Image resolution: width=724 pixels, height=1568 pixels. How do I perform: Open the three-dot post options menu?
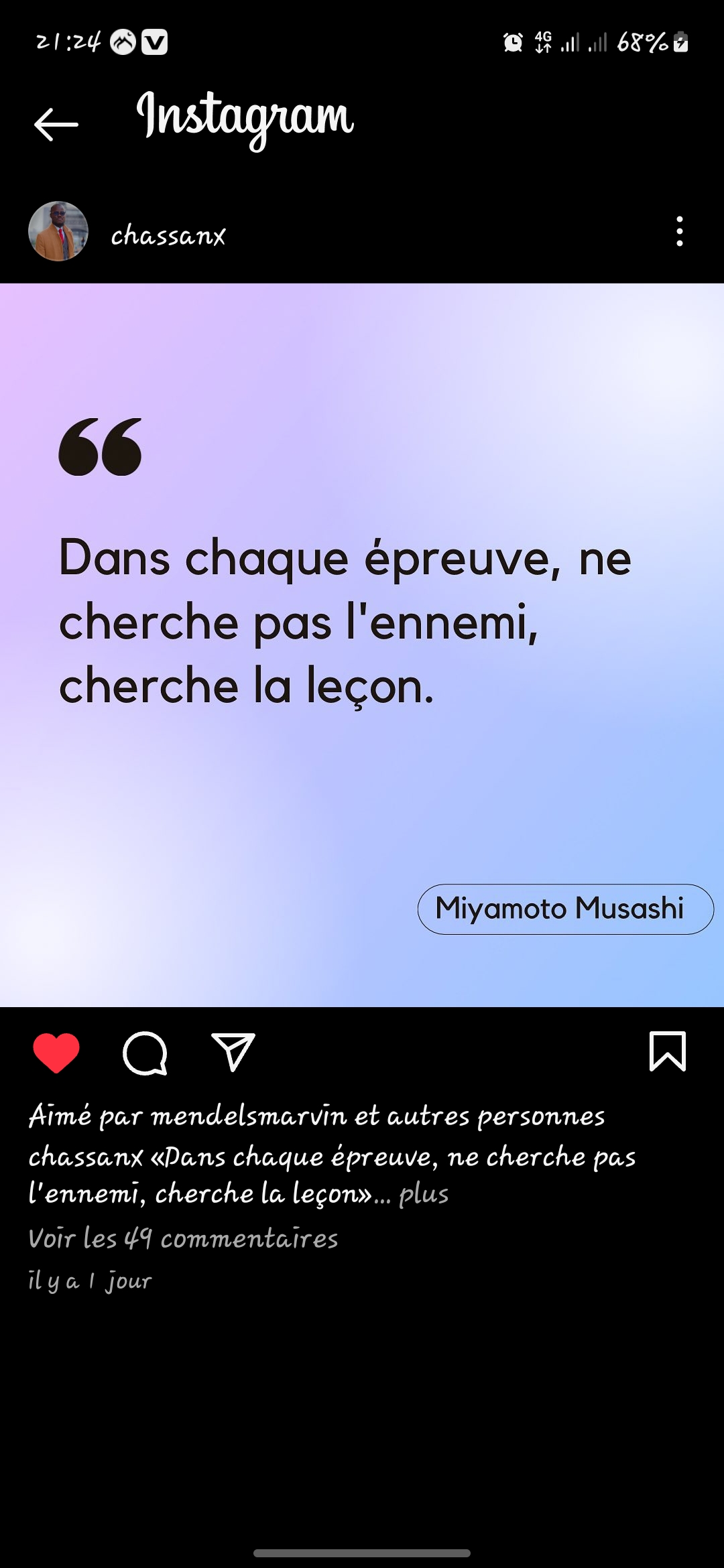[679, 231]
